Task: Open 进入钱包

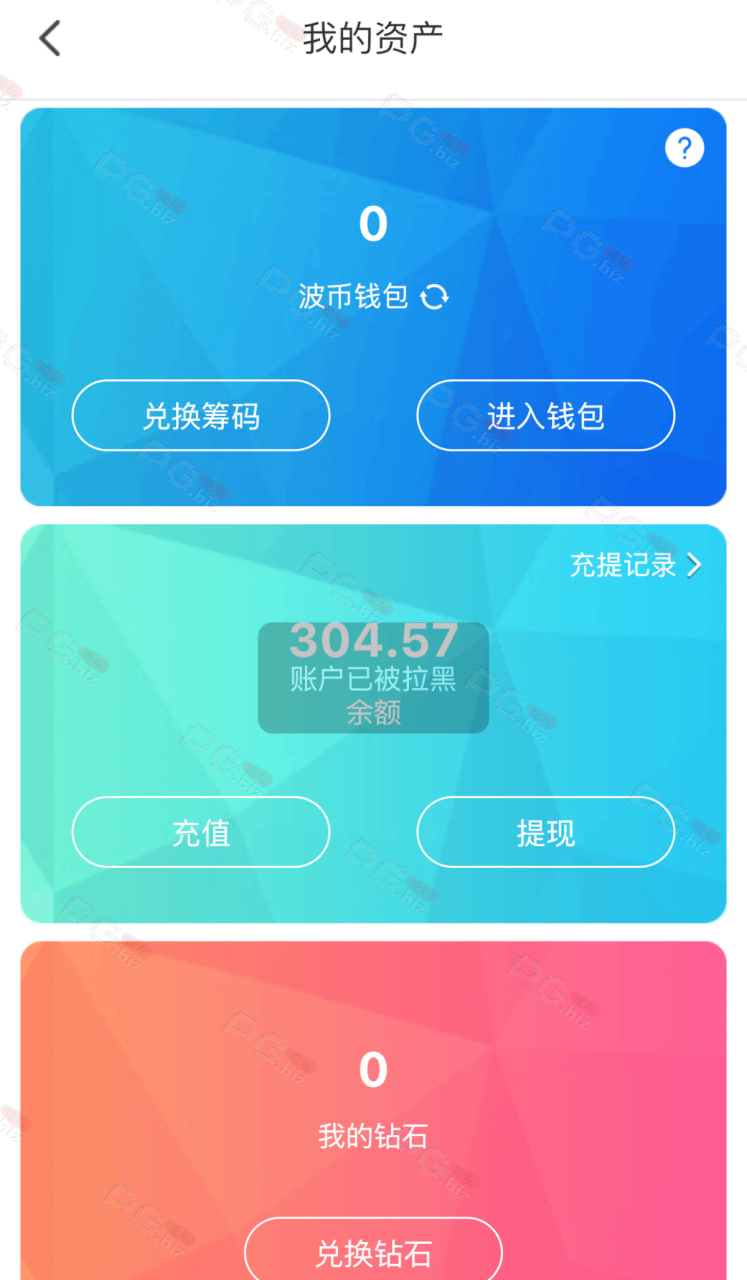Action: point(546,415)
